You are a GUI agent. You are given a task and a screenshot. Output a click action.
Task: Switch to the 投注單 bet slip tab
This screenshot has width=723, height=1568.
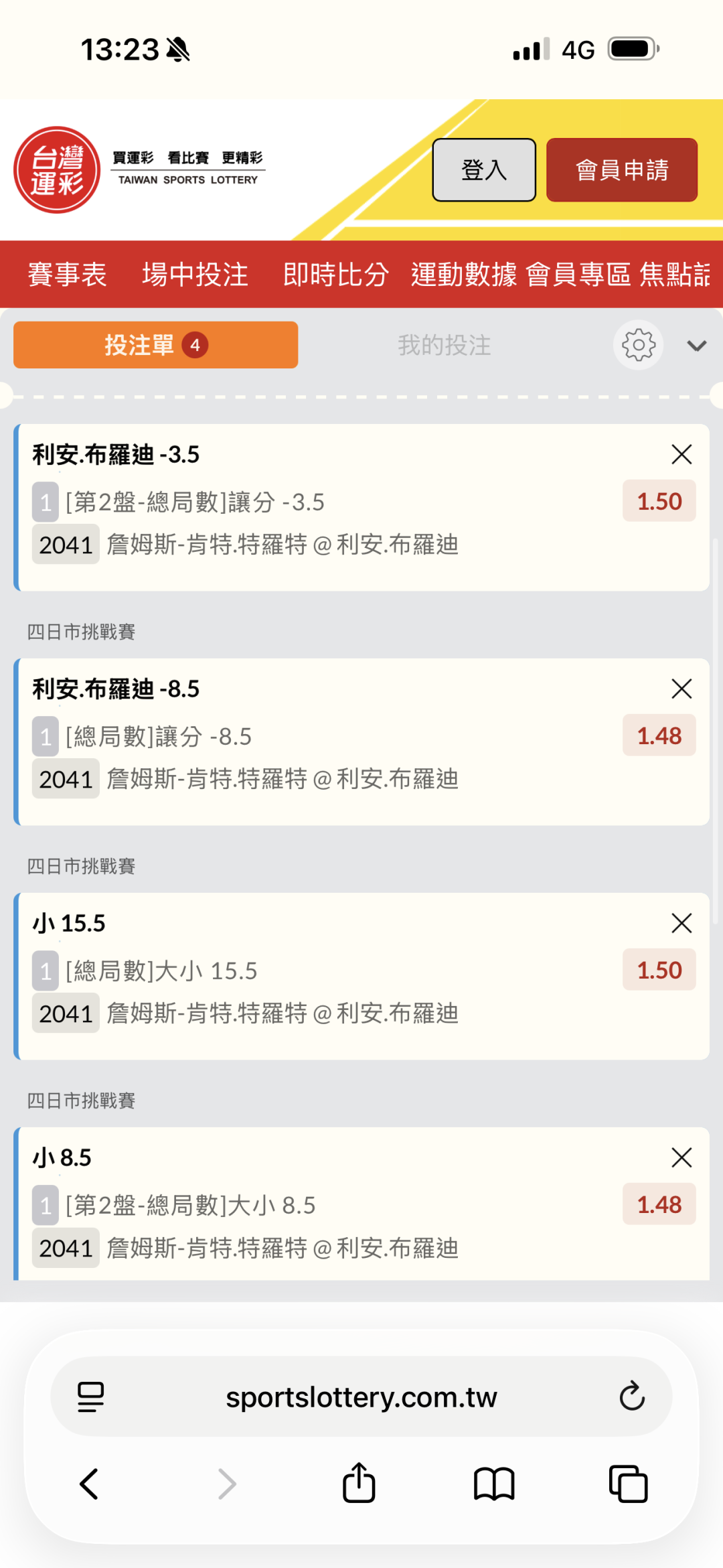pos(155,345)
